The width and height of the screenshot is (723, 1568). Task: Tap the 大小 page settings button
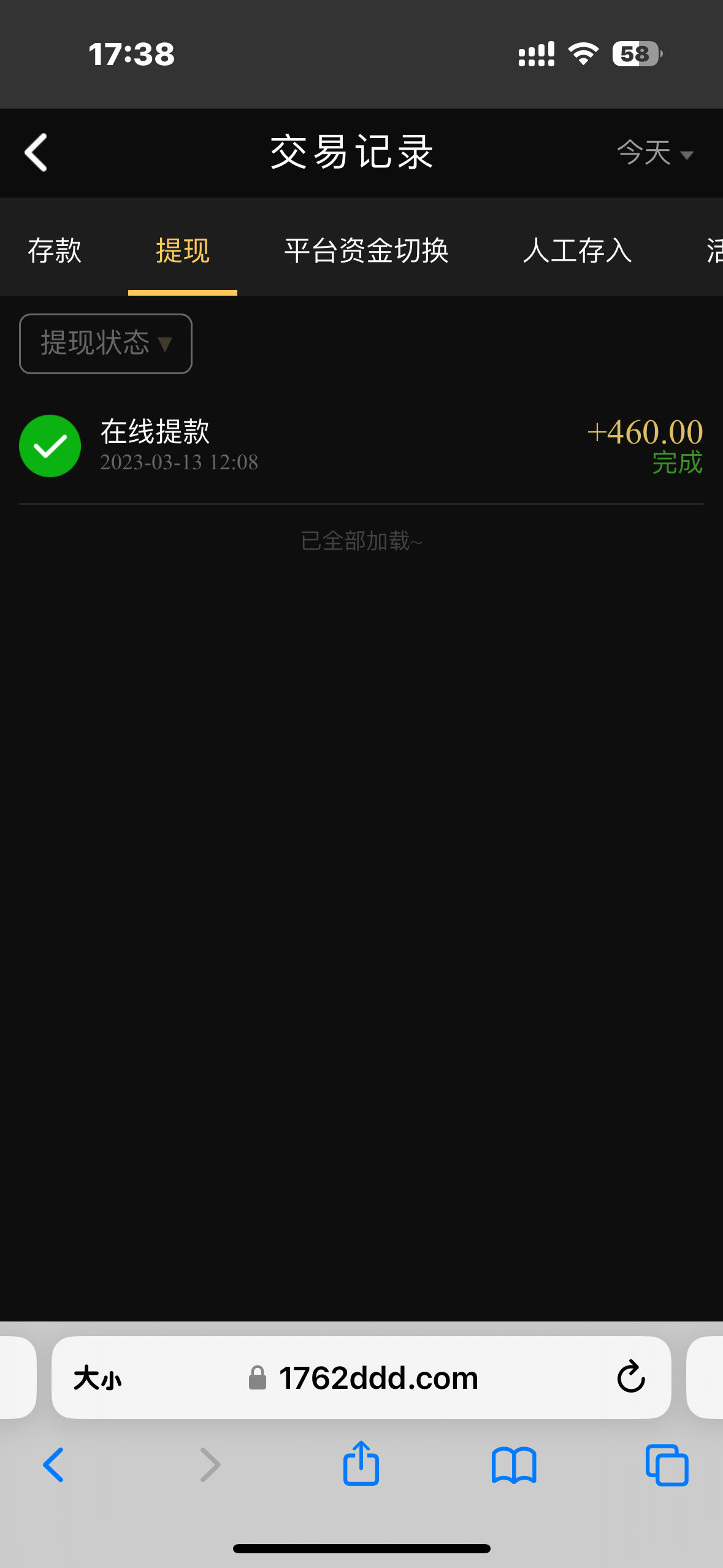[x=95, y=1377]
